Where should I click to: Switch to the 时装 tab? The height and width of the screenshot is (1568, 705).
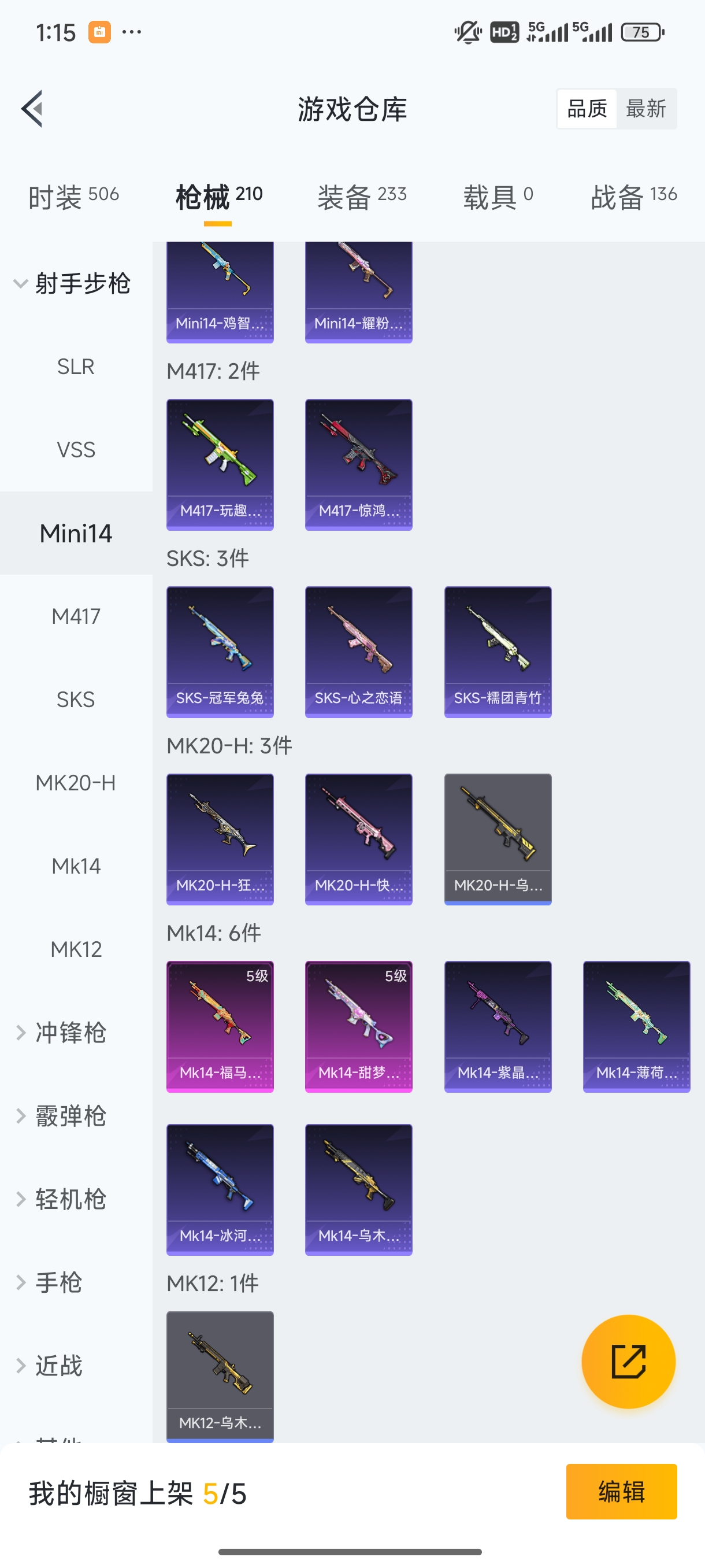pos(73,197)
